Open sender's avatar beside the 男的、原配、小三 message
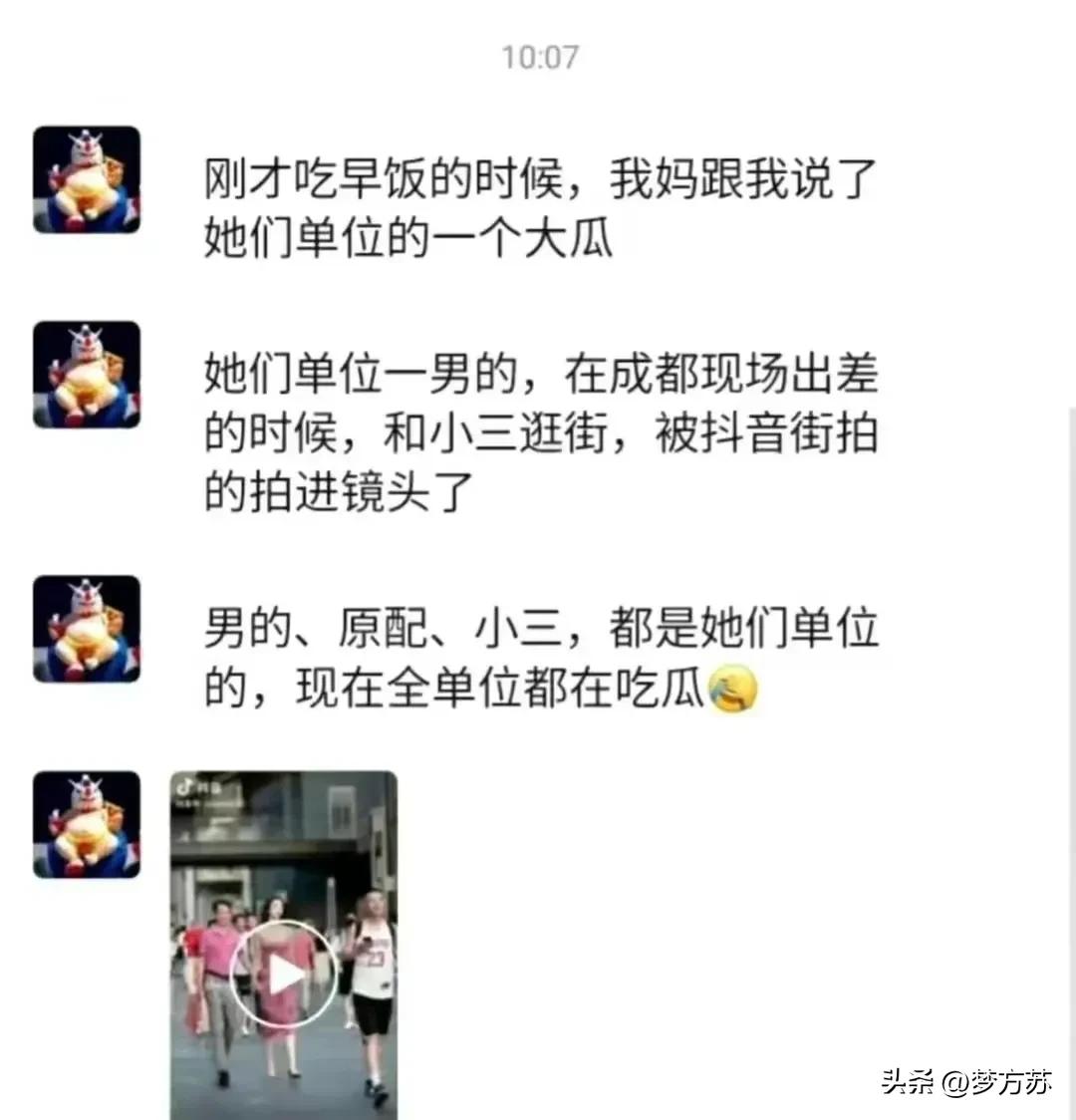This screenshot has height=1120, width=1076. pos(87,629)
